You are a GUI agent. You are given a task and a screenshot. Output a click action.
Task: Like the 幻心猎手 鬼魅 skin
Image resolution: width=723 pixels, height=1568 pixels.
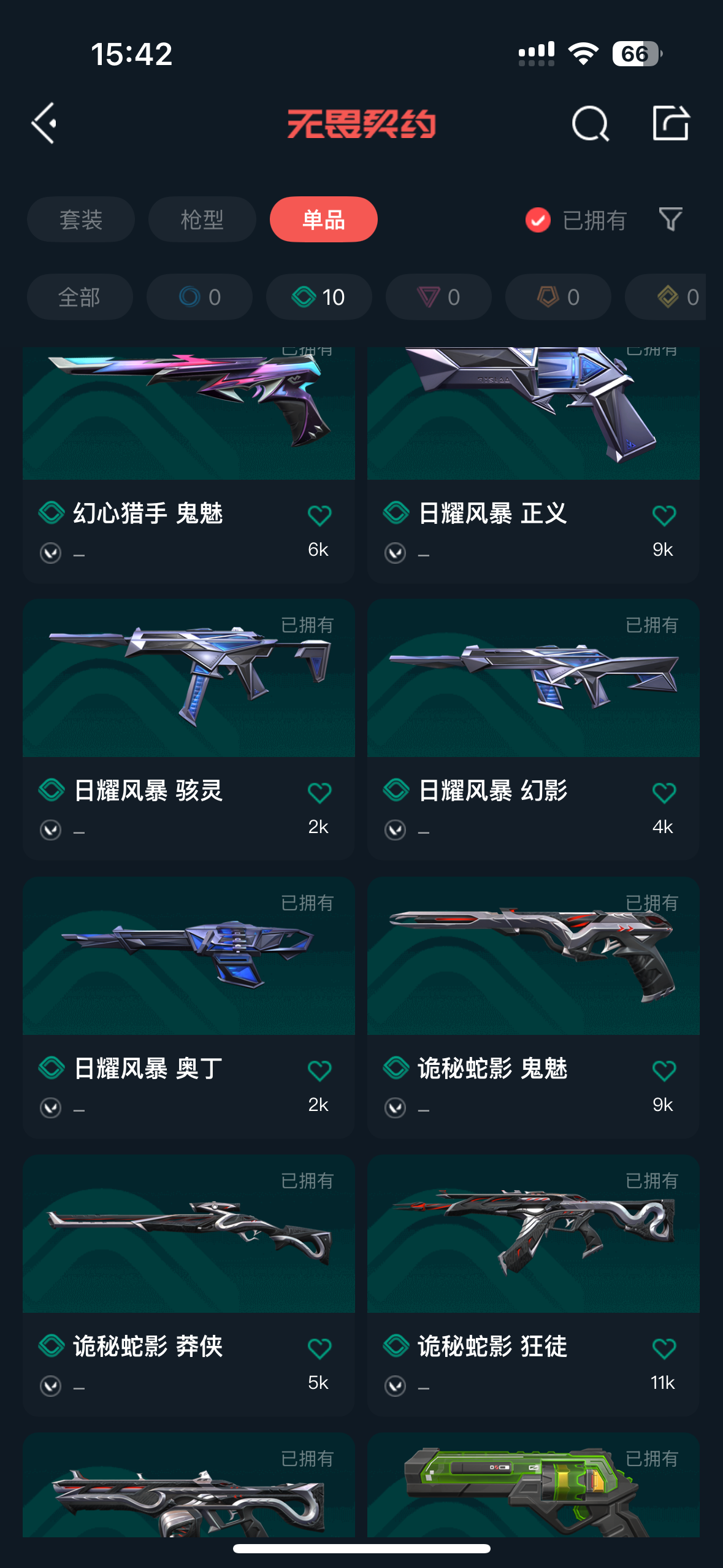(x=319, y=515)
